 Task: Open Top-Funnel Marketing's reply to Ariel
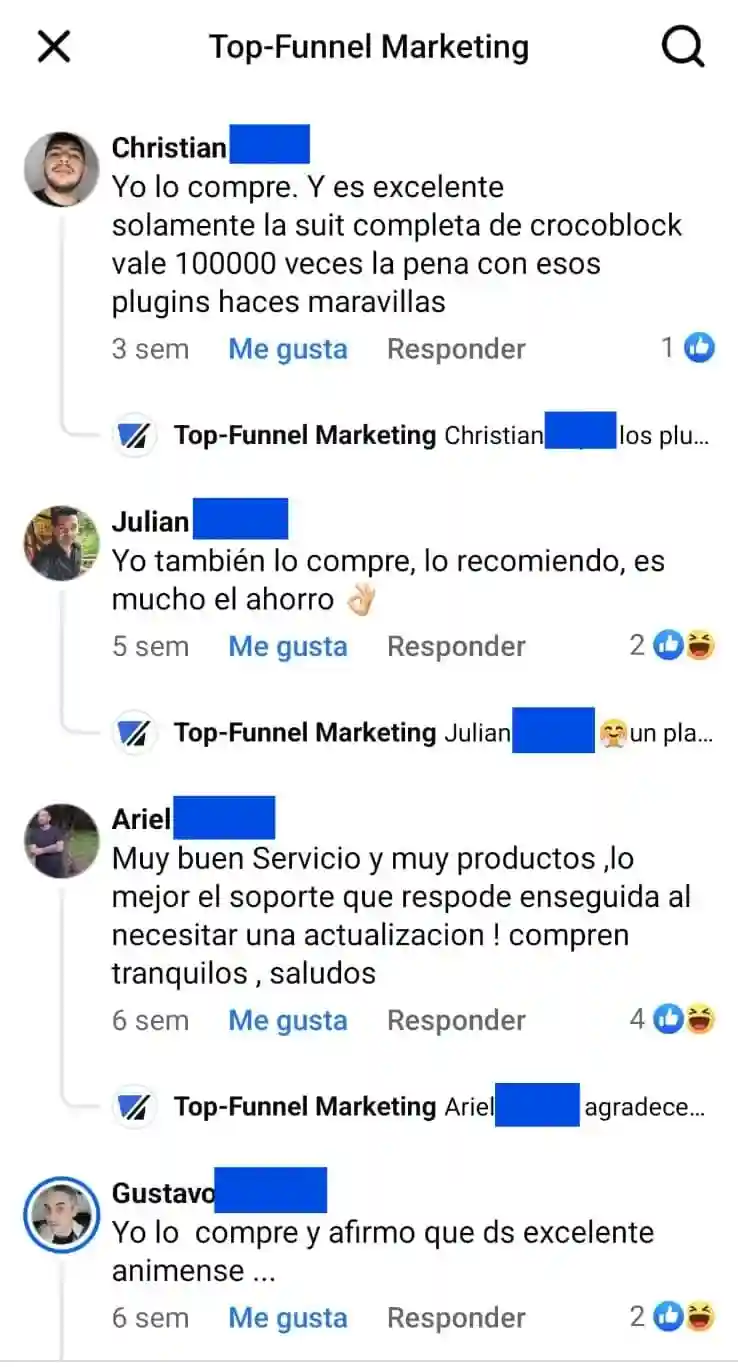tap(412, 1107)
